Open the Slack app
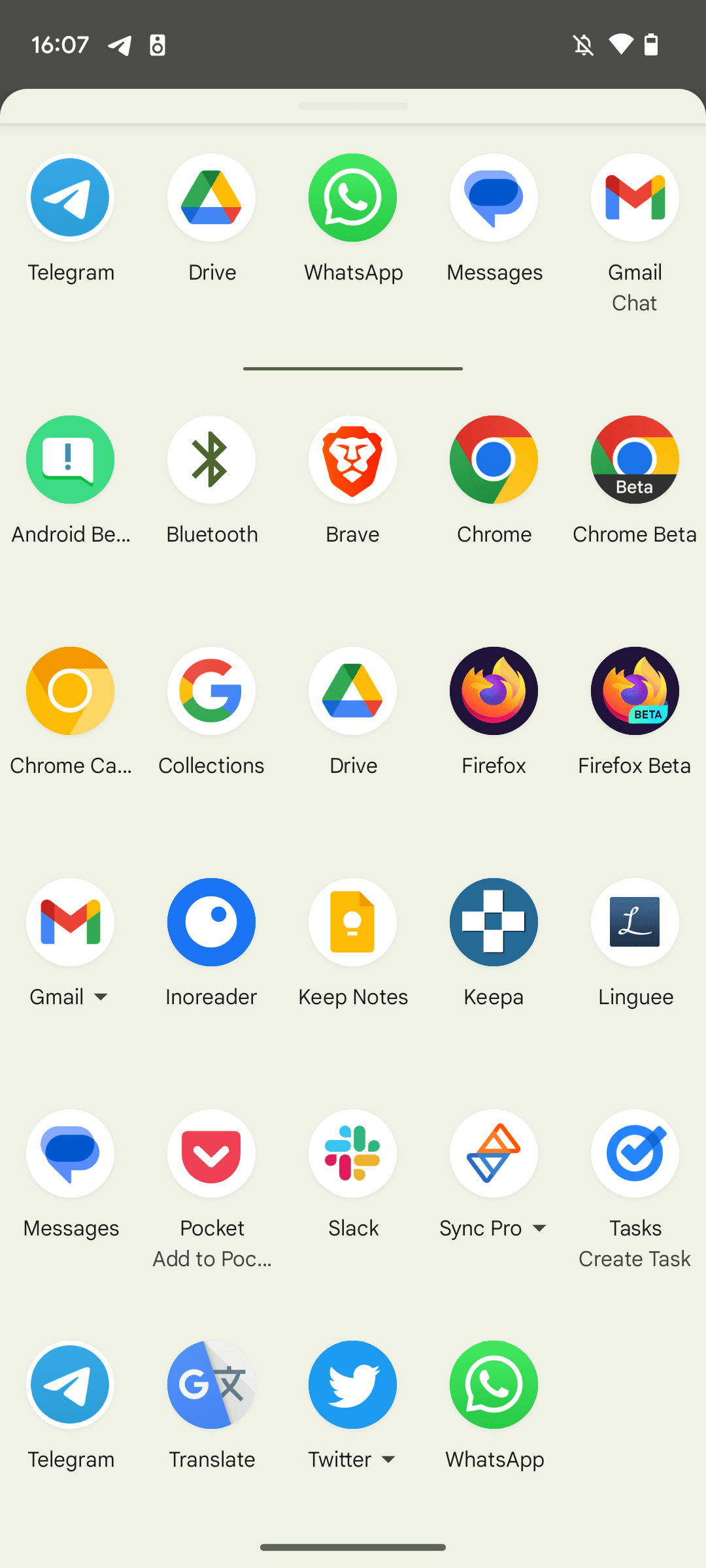 point(353,1154)
